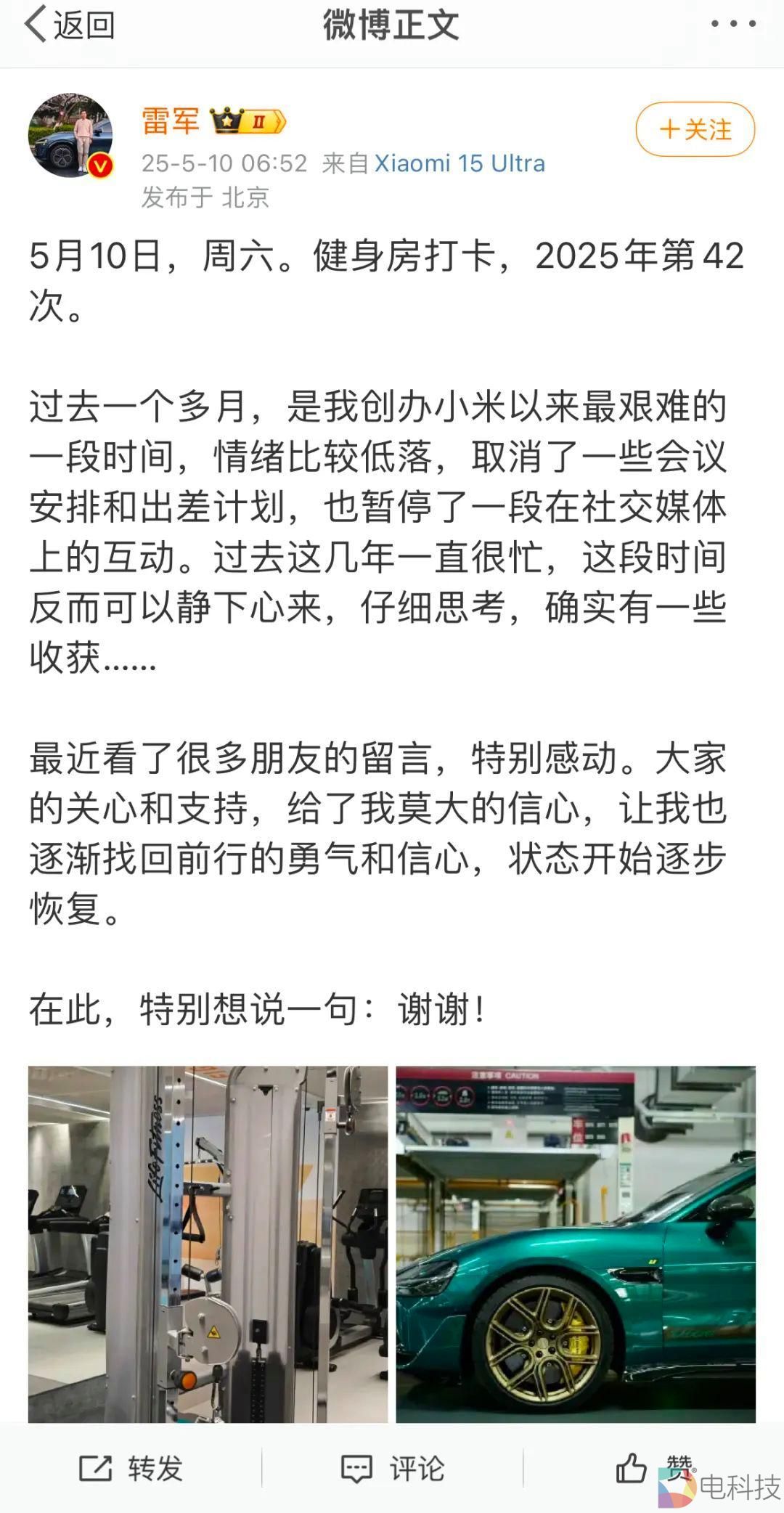
Task: Repost this Weibo via 转发
Action: click(131, 1468)
